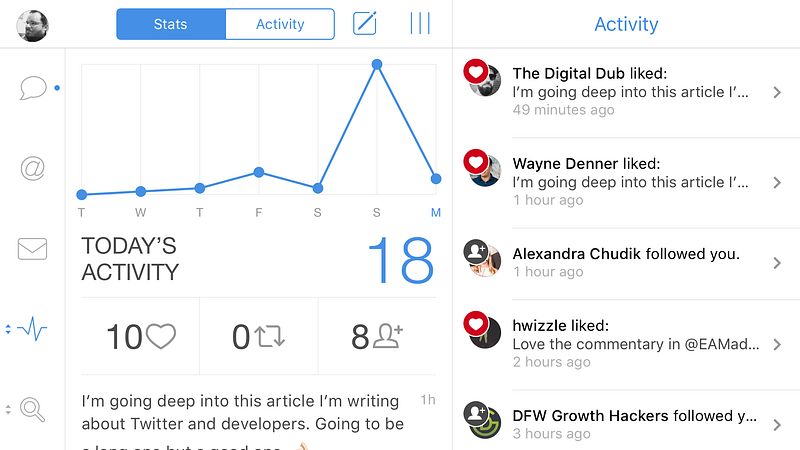Screen dimensions: 800x450
Task: Show the 10 likes breakdown
Action: pos(140,337)
